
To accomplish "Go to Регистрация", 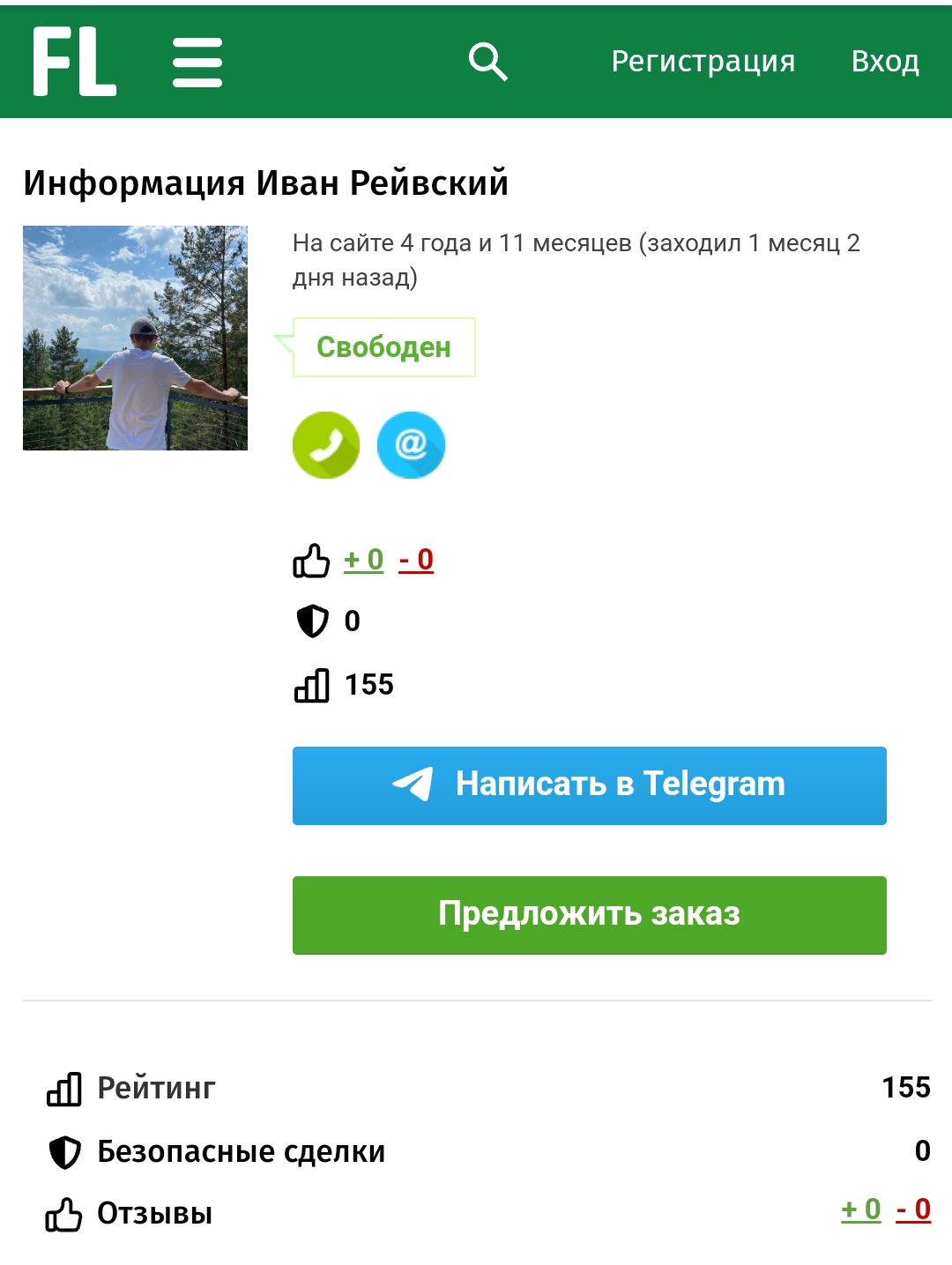I will point(703,61).
